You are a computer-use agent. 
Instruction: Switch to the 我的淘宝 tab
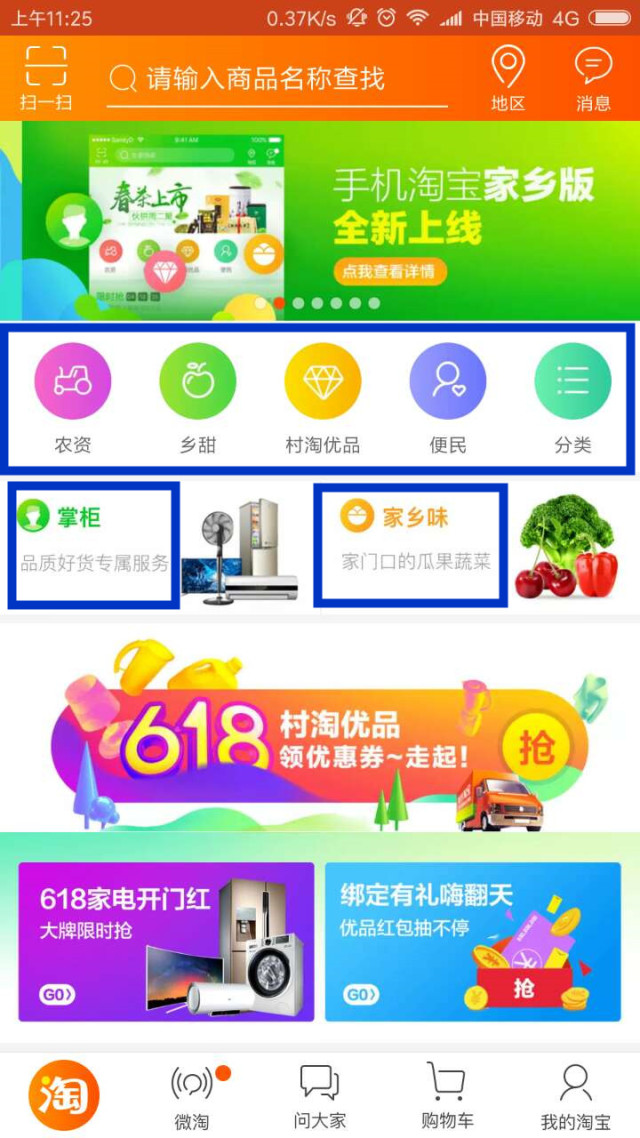tap(575, 1096)
